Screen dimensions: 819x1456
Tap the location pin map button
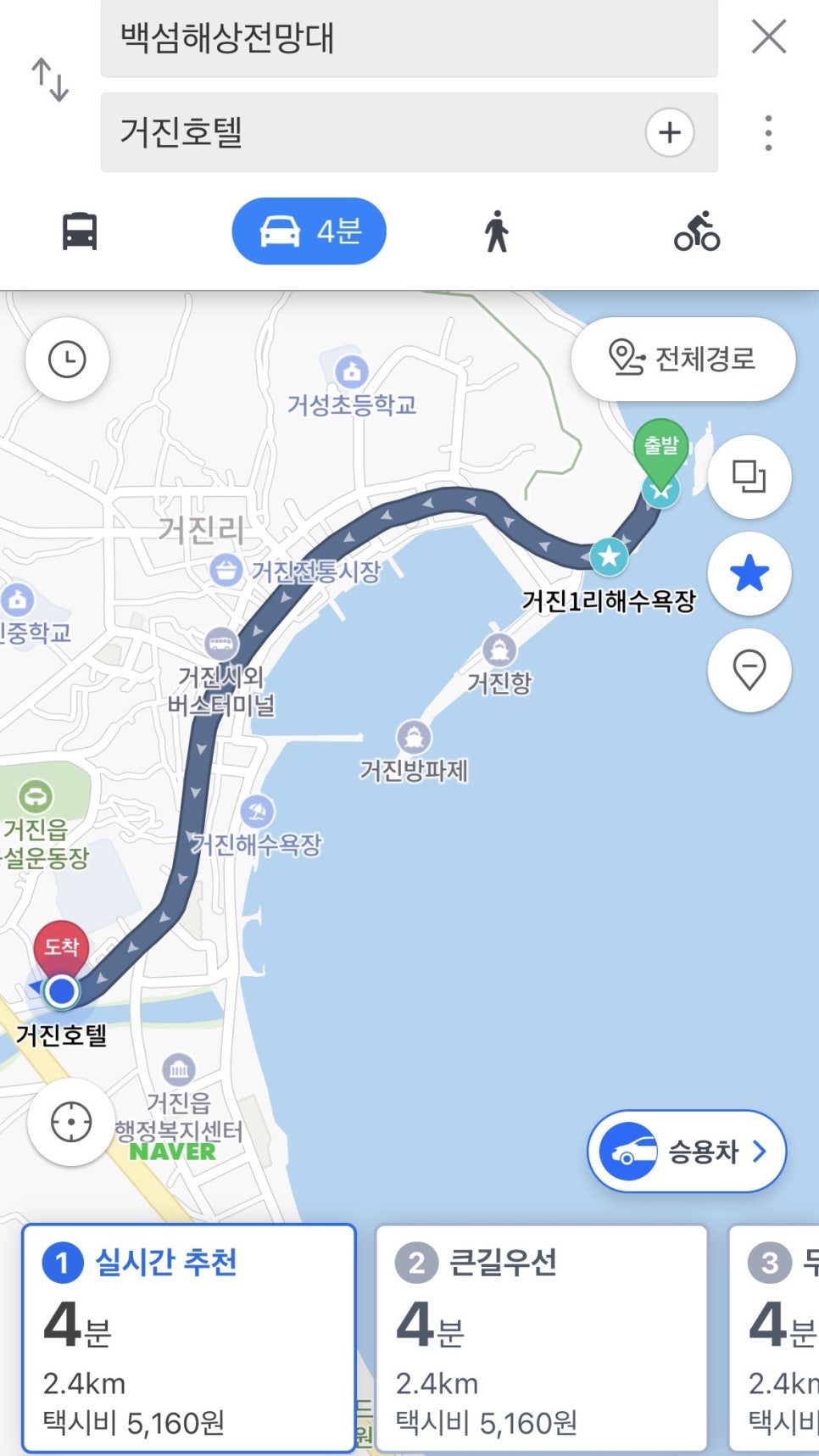(749, 671)
